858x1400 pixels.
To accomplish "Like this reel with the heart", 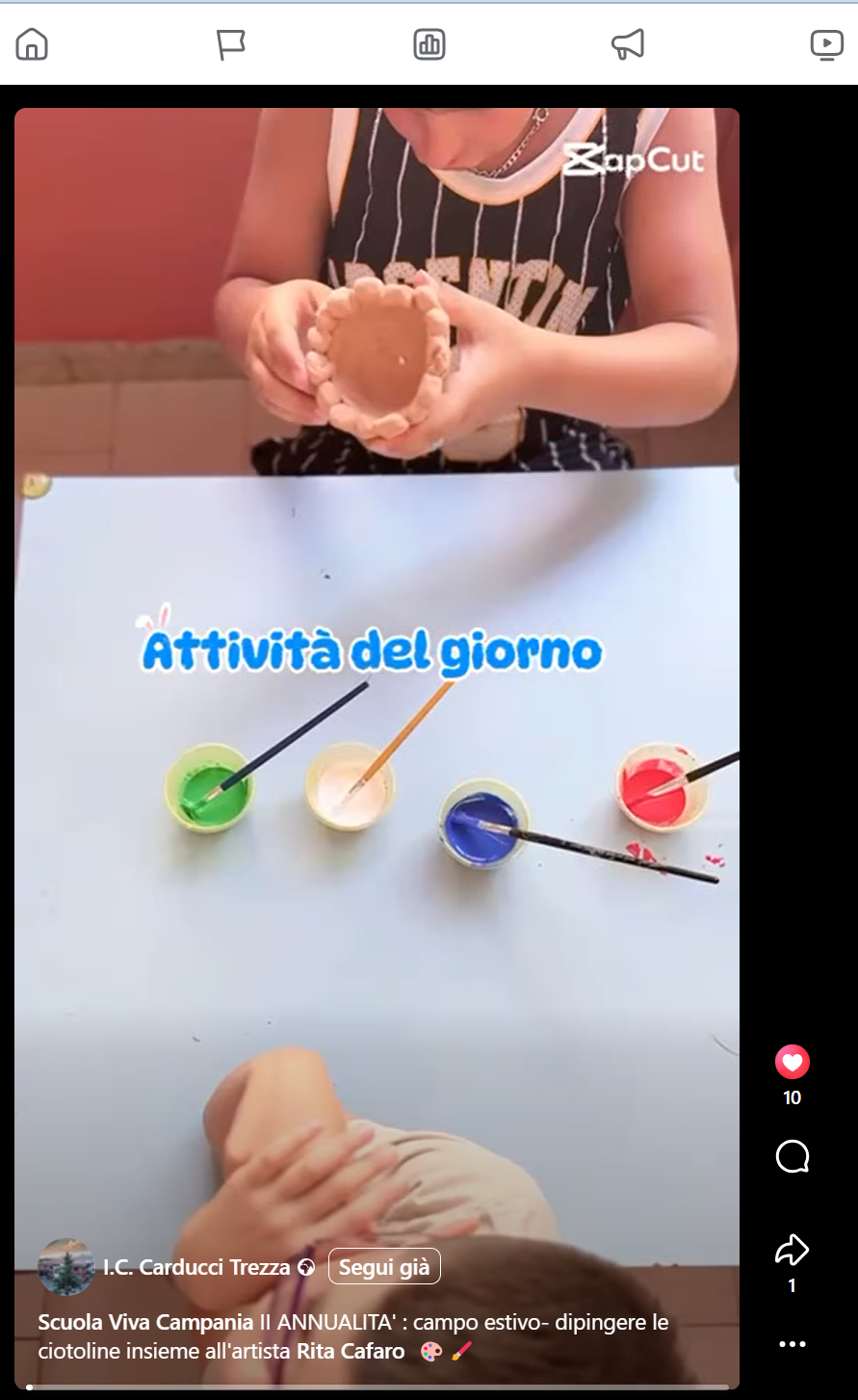I will tap(792, 1062).
